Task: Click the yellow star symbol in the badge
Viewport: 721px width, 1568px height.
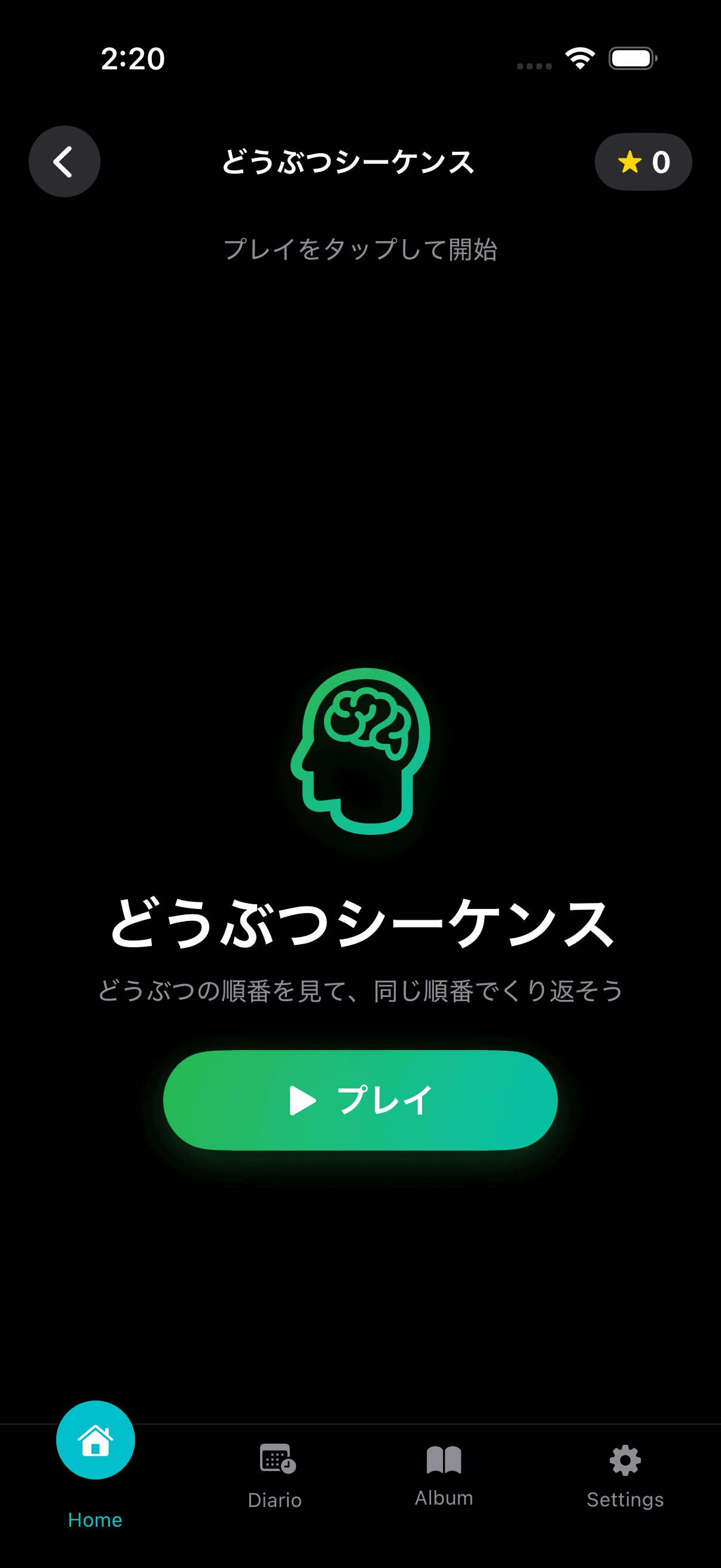Action: click(629, 161)
